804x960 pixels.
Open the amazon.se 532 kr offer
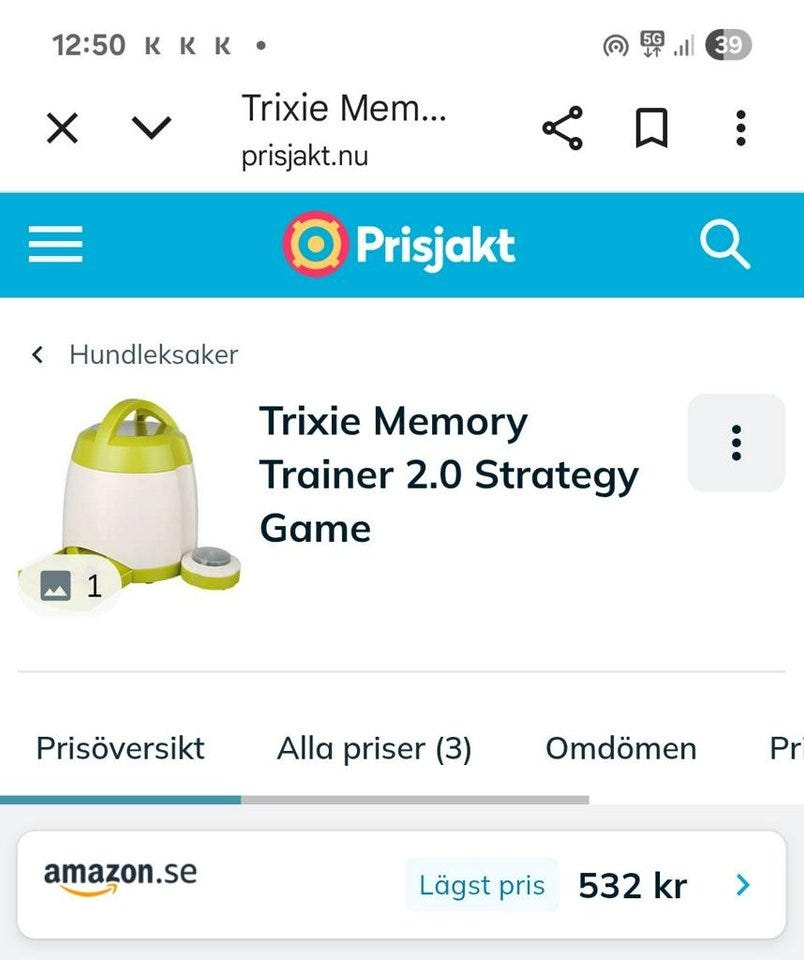(x=400, y=885)
